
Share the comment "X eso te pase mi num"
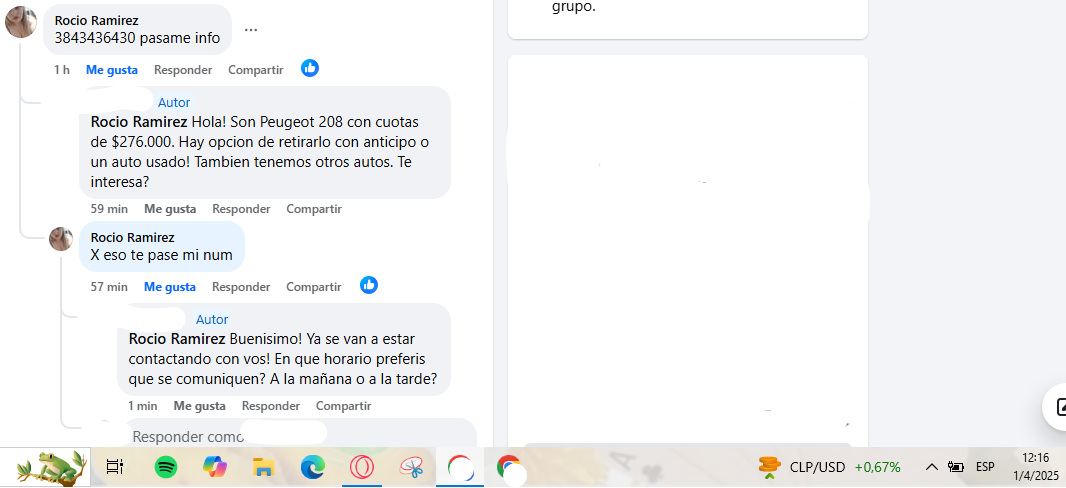(314, 287)
